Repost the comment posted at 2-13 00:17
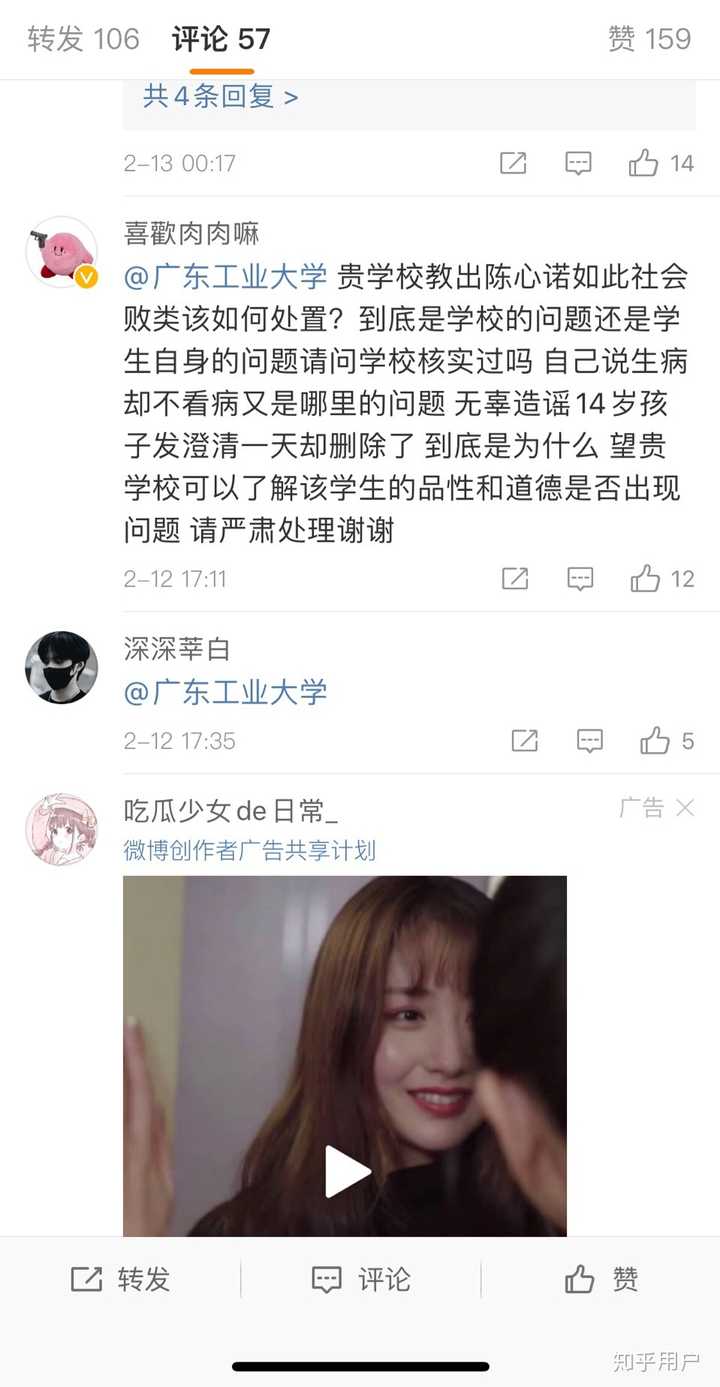This screenshot has width=720, height=1387. (513, 163)
